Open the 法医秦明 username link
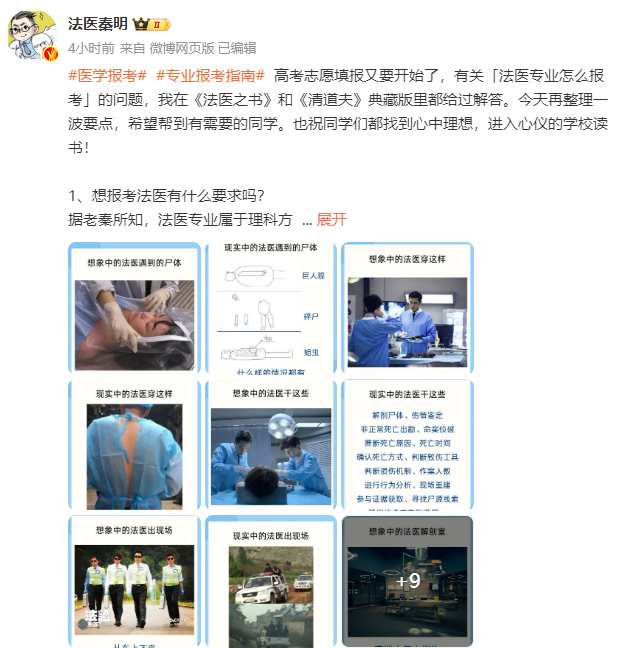This screenshot has width=620, height=648. click(x=98, y=23)
